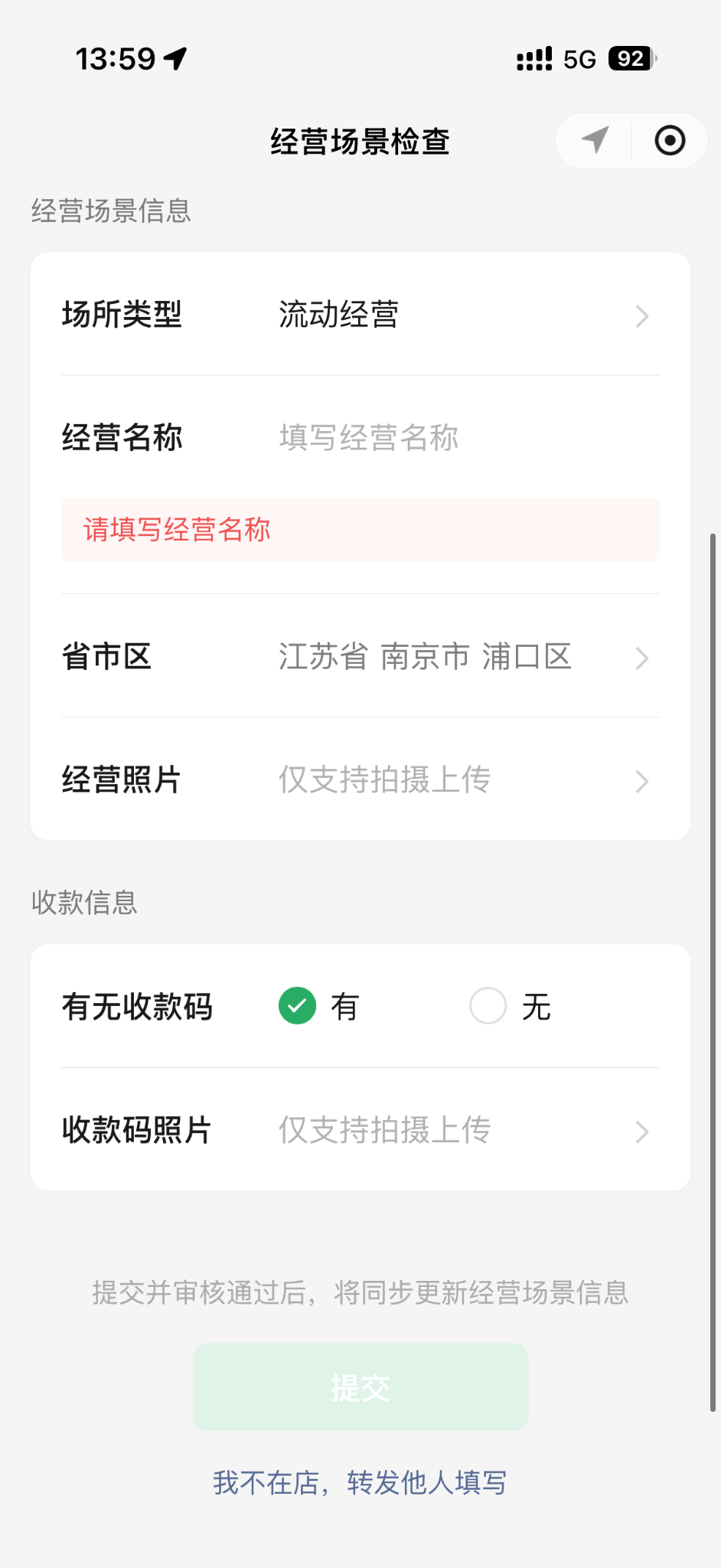721x1568 pixels.
Task: Select 无 for 有无收款码
Action: point(488,1006)
